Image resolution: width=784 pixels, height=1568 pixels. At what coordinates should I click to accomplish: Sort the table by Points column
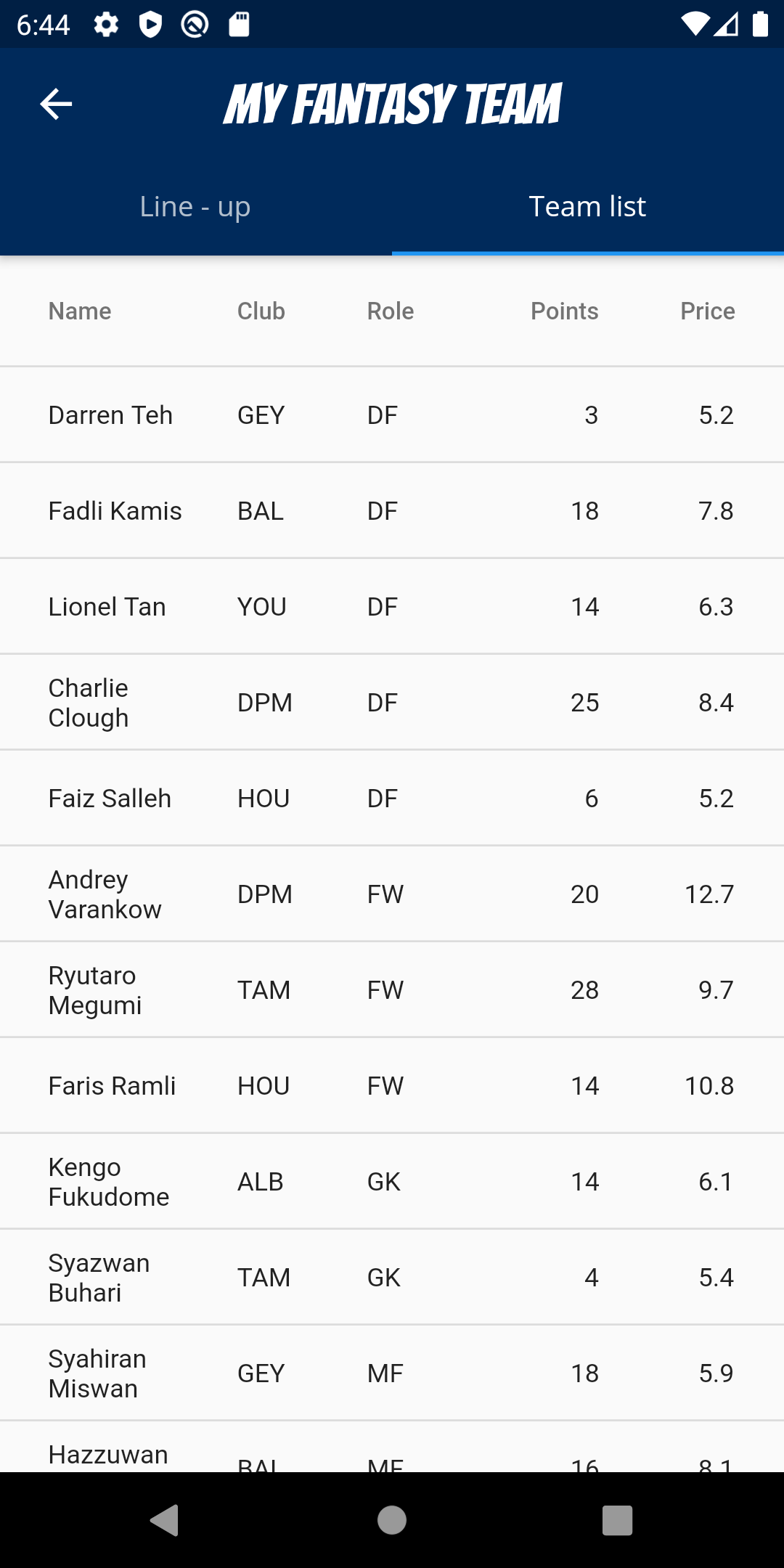(564, 311)
